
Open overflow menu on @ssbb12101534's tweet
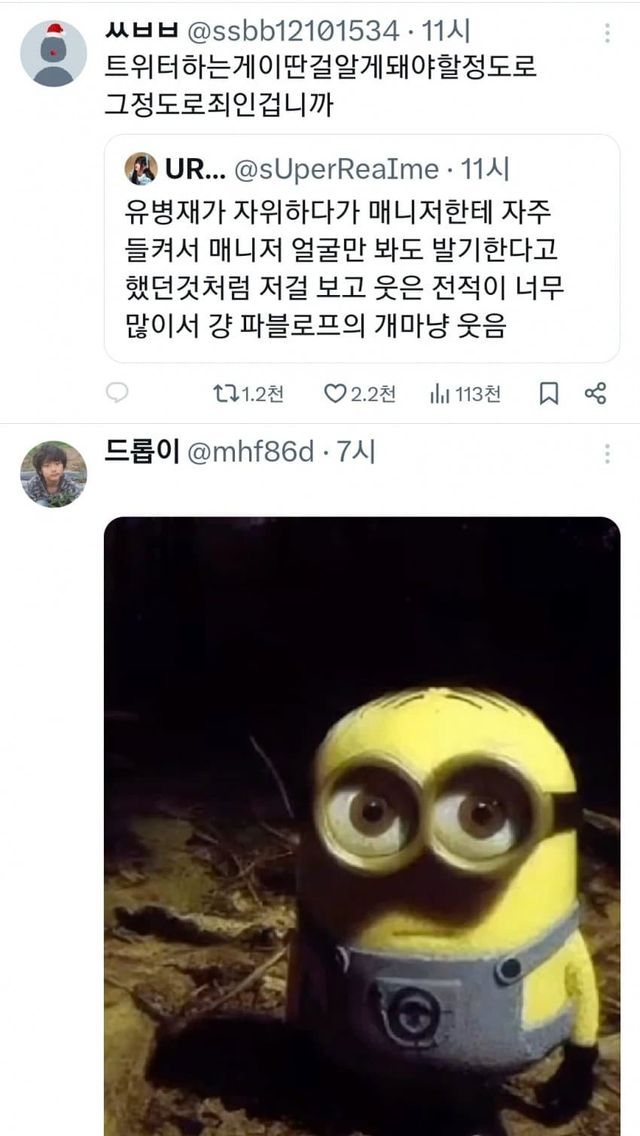[606, 34]
